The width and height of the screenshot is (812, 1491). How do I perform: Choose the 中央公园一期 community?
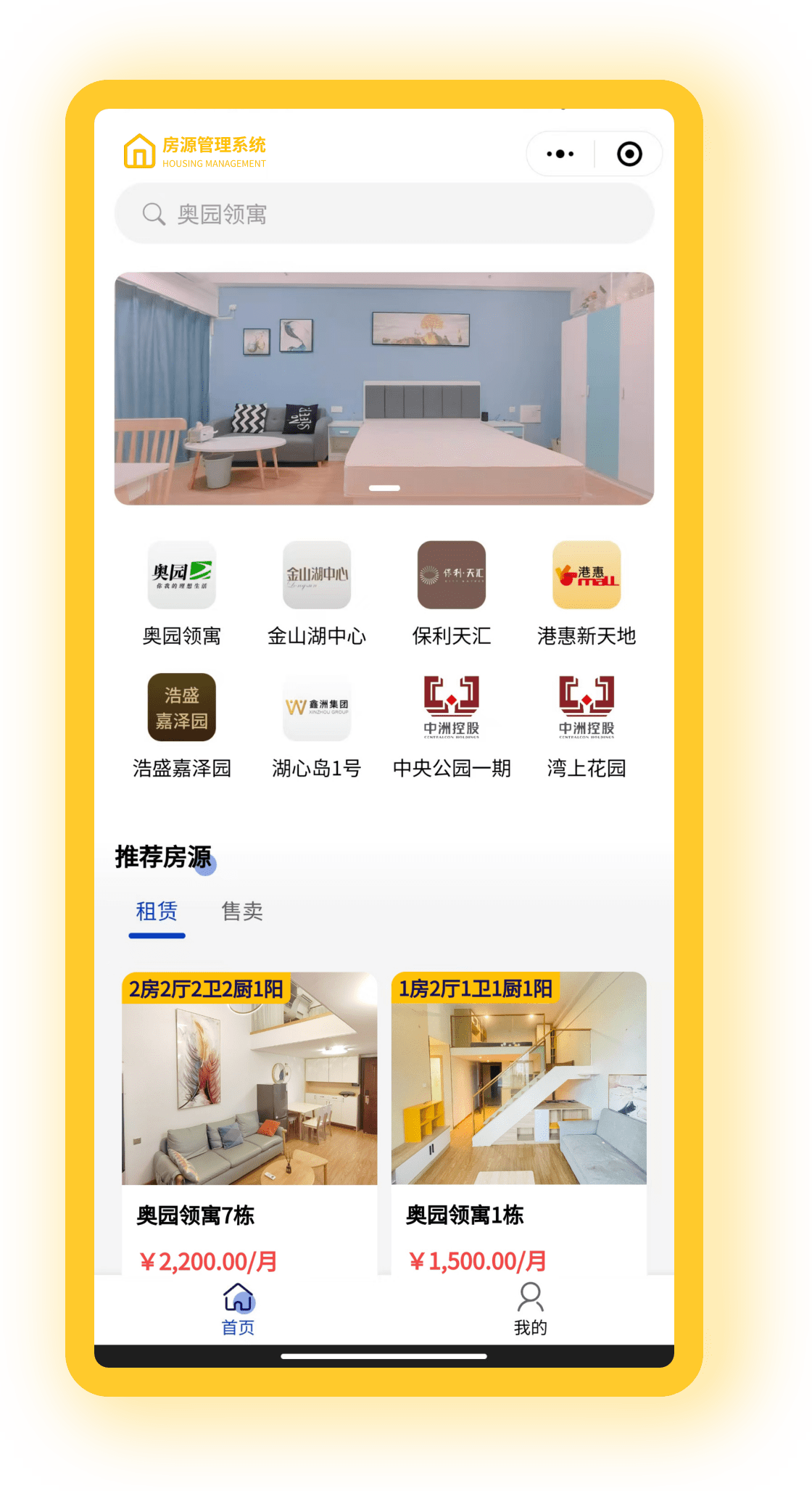pyautogui.click(x=452, y=724)
